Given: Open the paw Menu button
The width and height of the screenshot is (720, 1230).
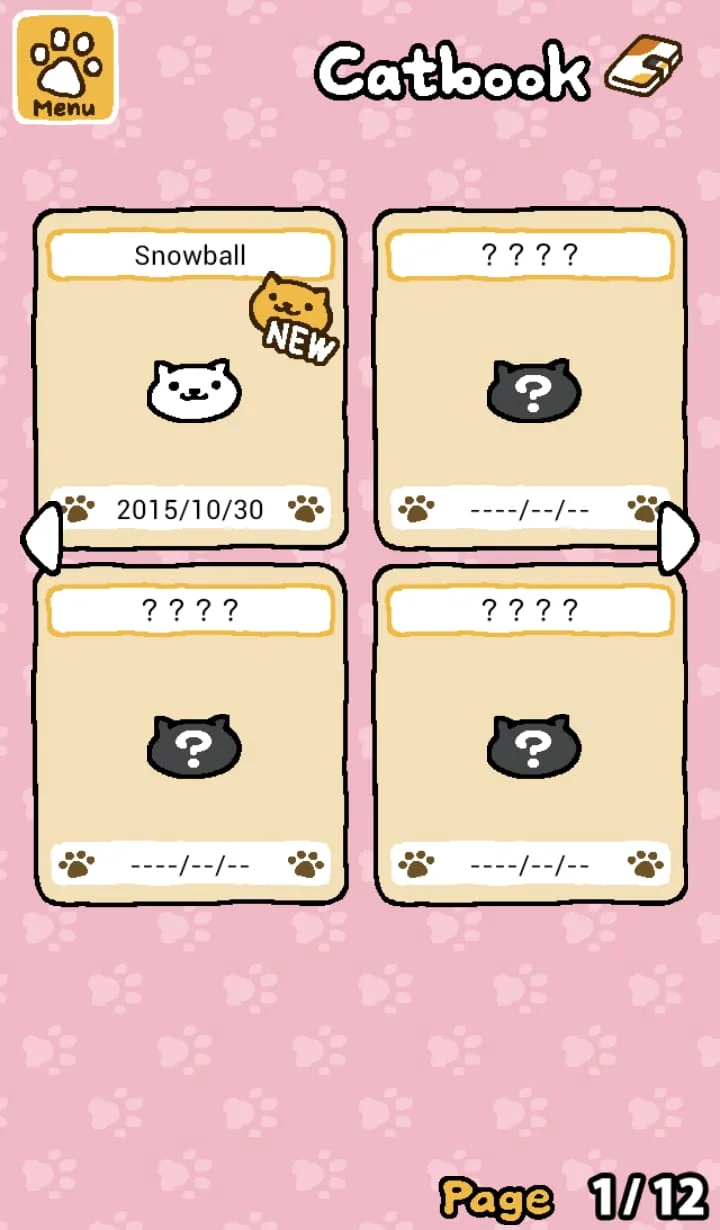Looking at the screenshot, I should (x=65, y=68).
